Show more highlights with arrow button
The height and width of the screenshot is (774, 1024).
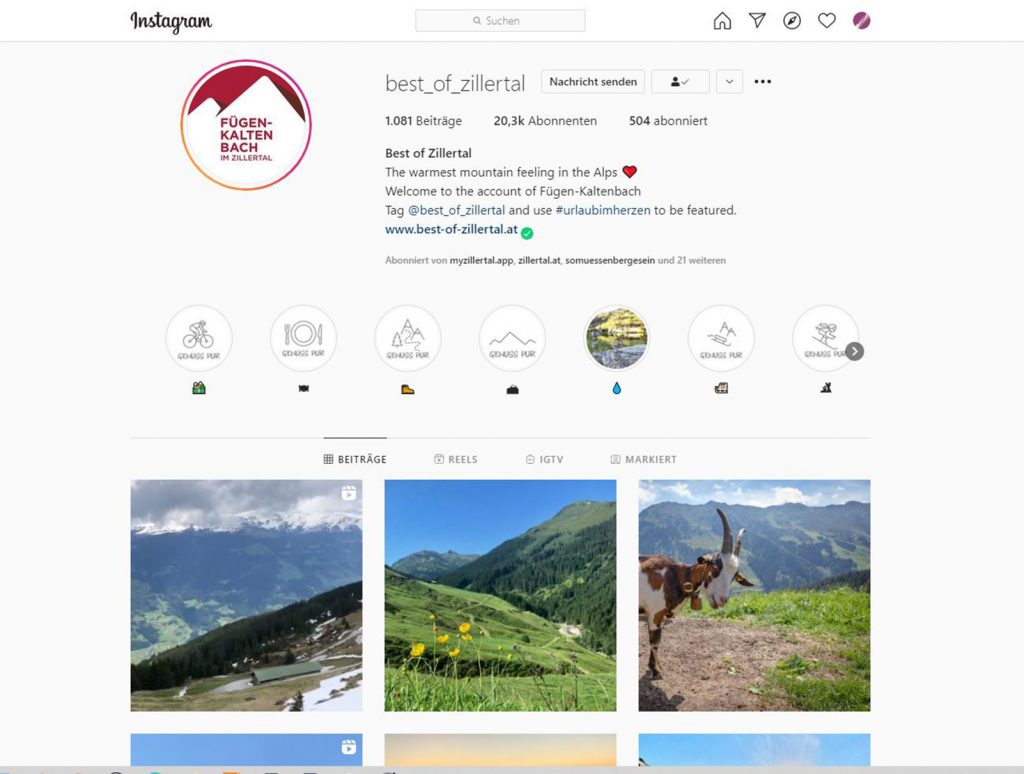click(854, 351)
